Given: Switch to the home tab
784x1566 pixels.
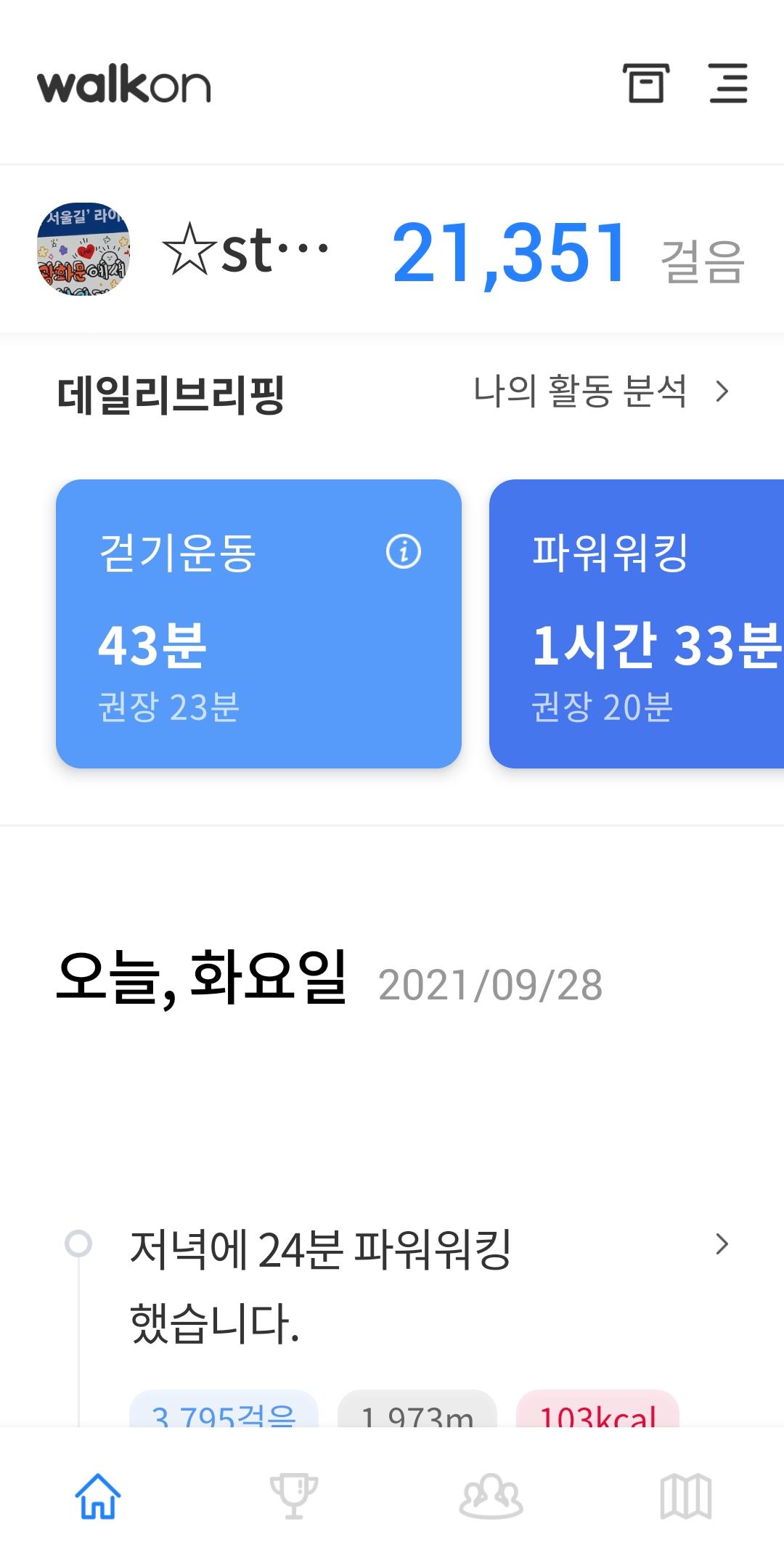Looking at the screenshot, I should [x=98, y=1496].
